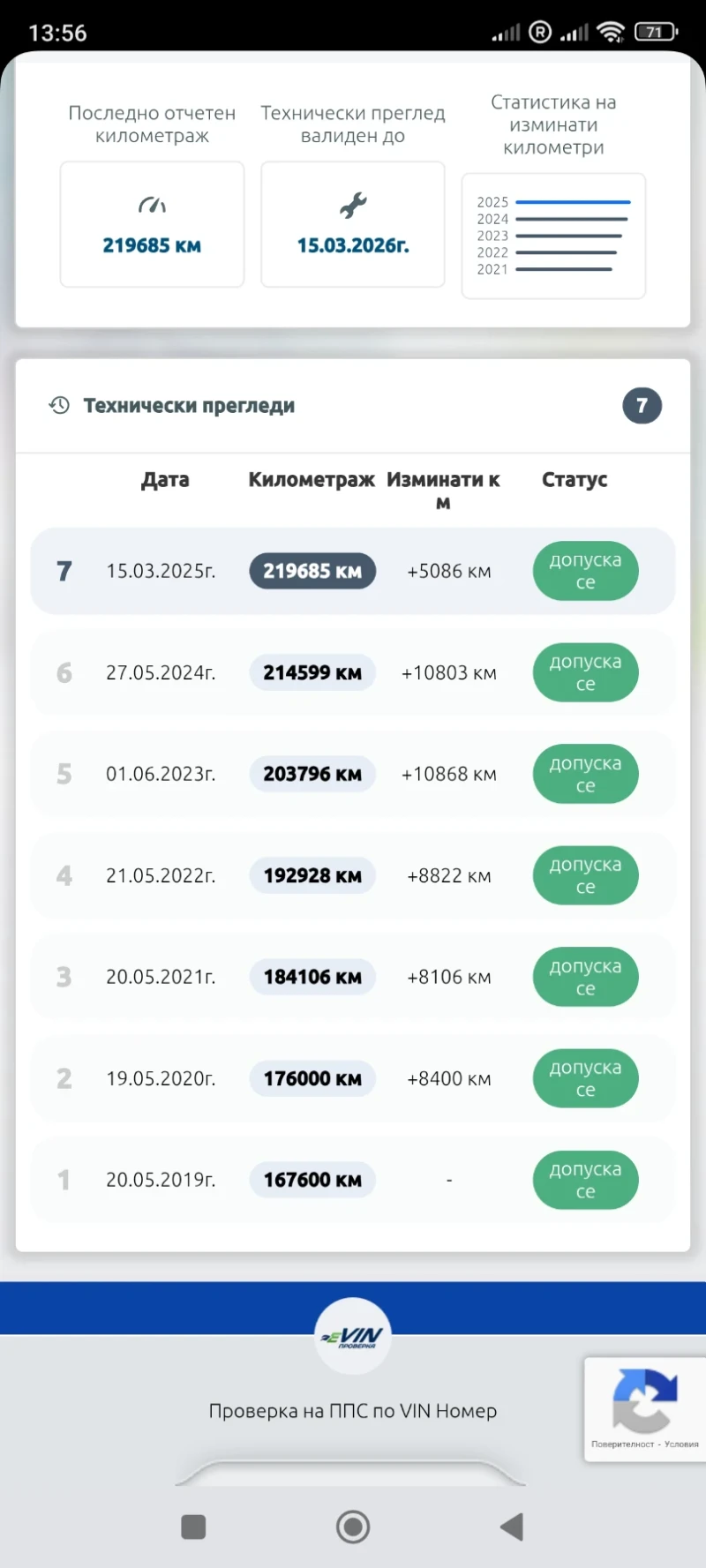Select the row for inspection on 21.05.2022г.
Image resolution: width=706 pixels, height=1568 pixels.
click(x=352, y=875)
